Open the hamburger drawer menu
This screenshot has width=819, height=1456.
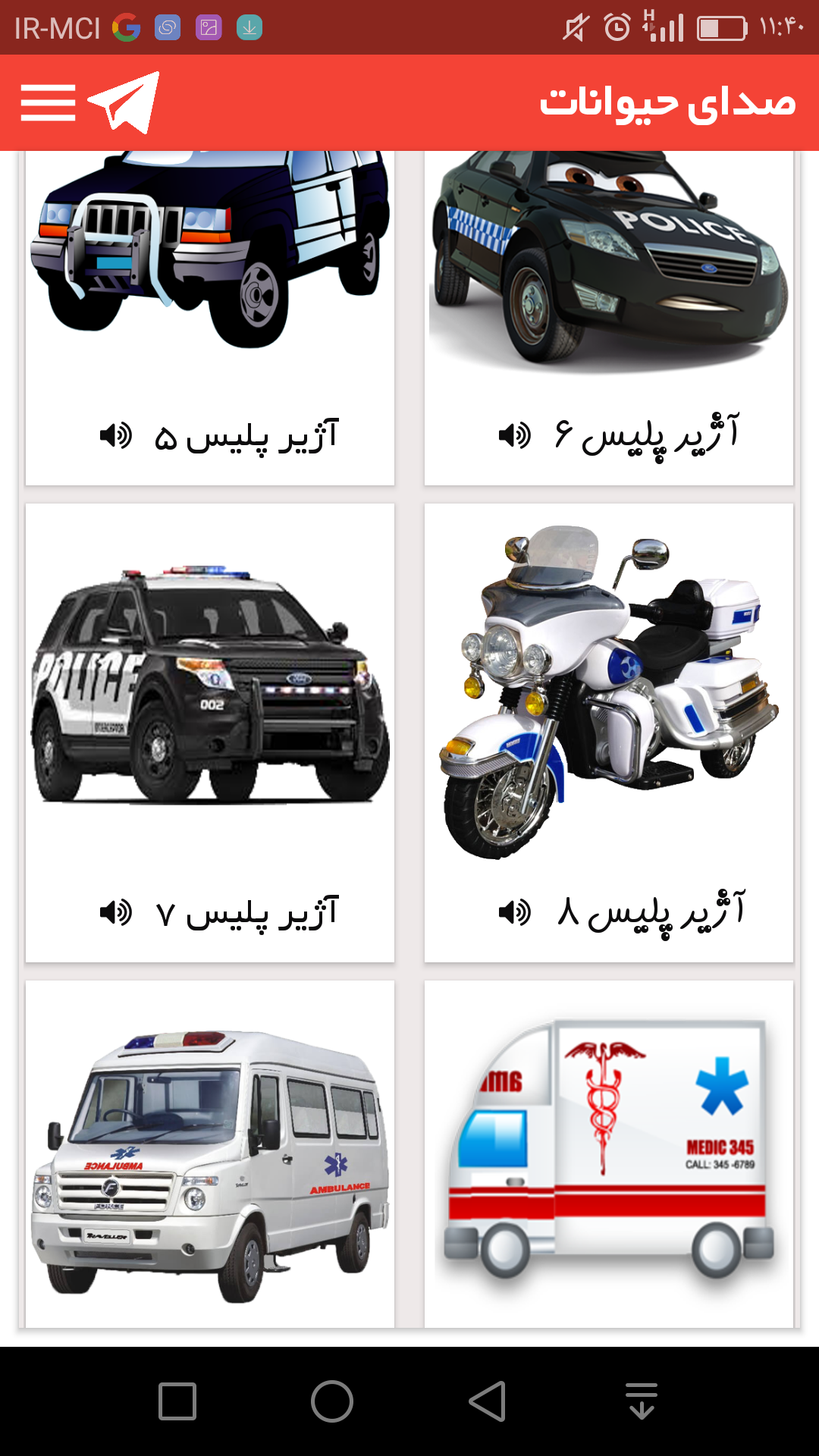[48, 103]
